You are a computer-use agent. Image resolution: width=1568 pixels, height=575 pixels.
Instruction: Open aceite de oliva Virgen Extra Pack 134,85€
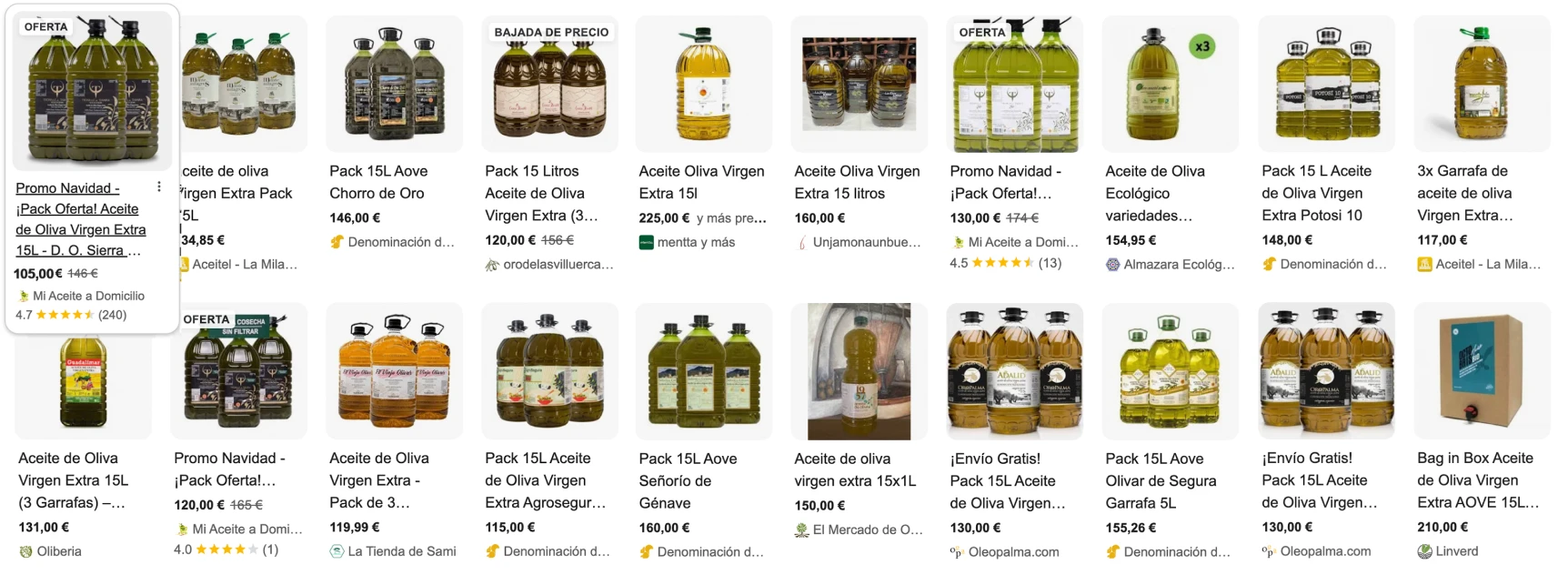(x=238, y=193)
